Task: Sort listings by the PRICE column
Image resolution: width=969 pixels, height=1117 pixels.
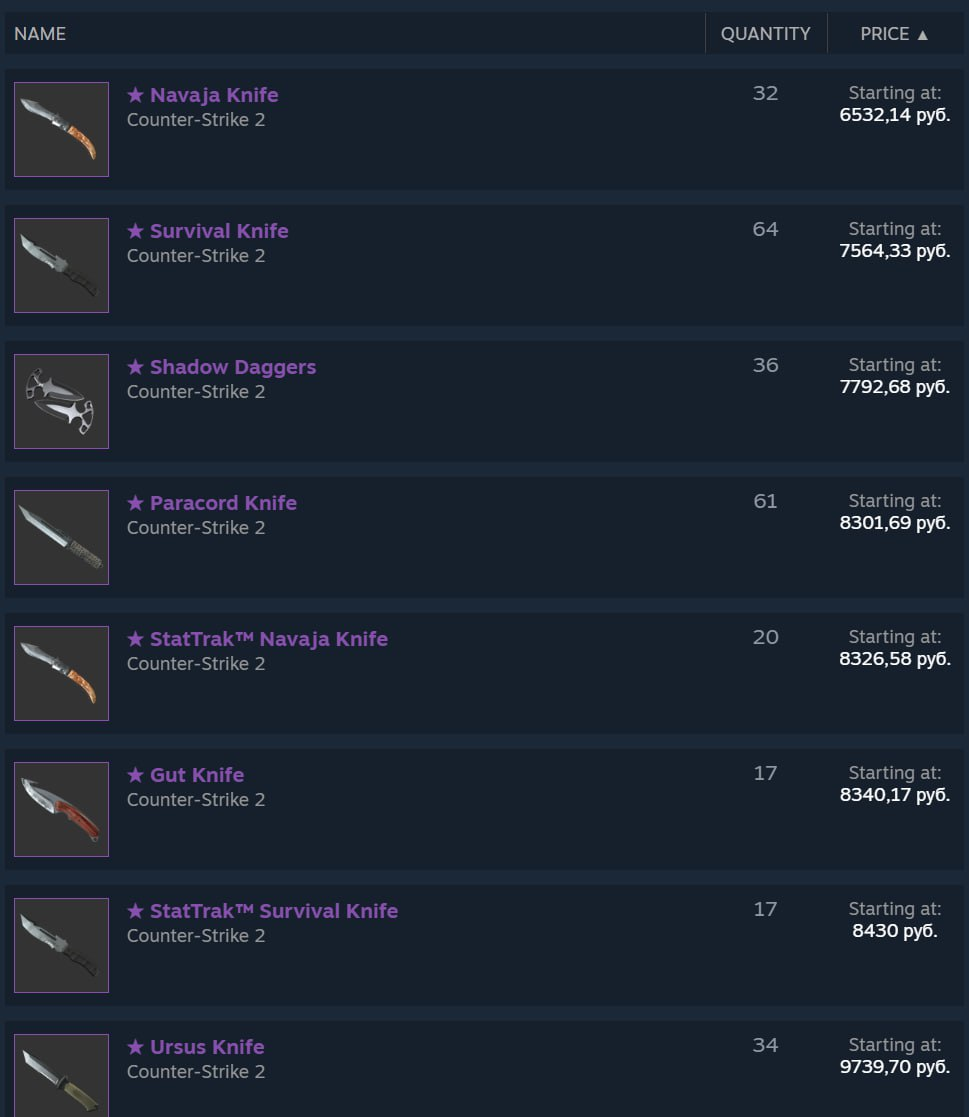Action: (894, 33)
